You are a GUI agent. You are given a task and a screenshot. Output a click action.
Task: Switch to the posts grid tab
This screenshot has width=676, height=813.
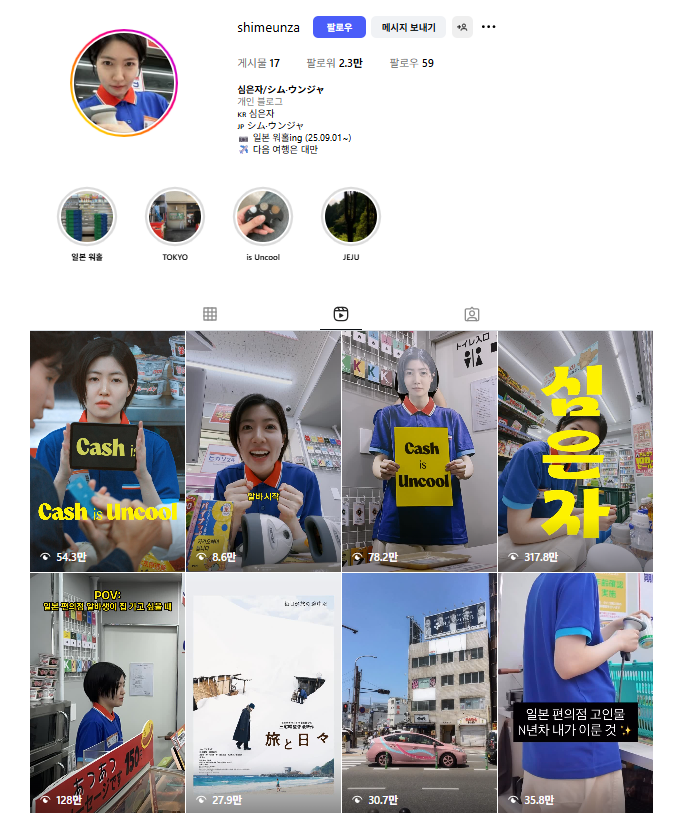point(210,314)
